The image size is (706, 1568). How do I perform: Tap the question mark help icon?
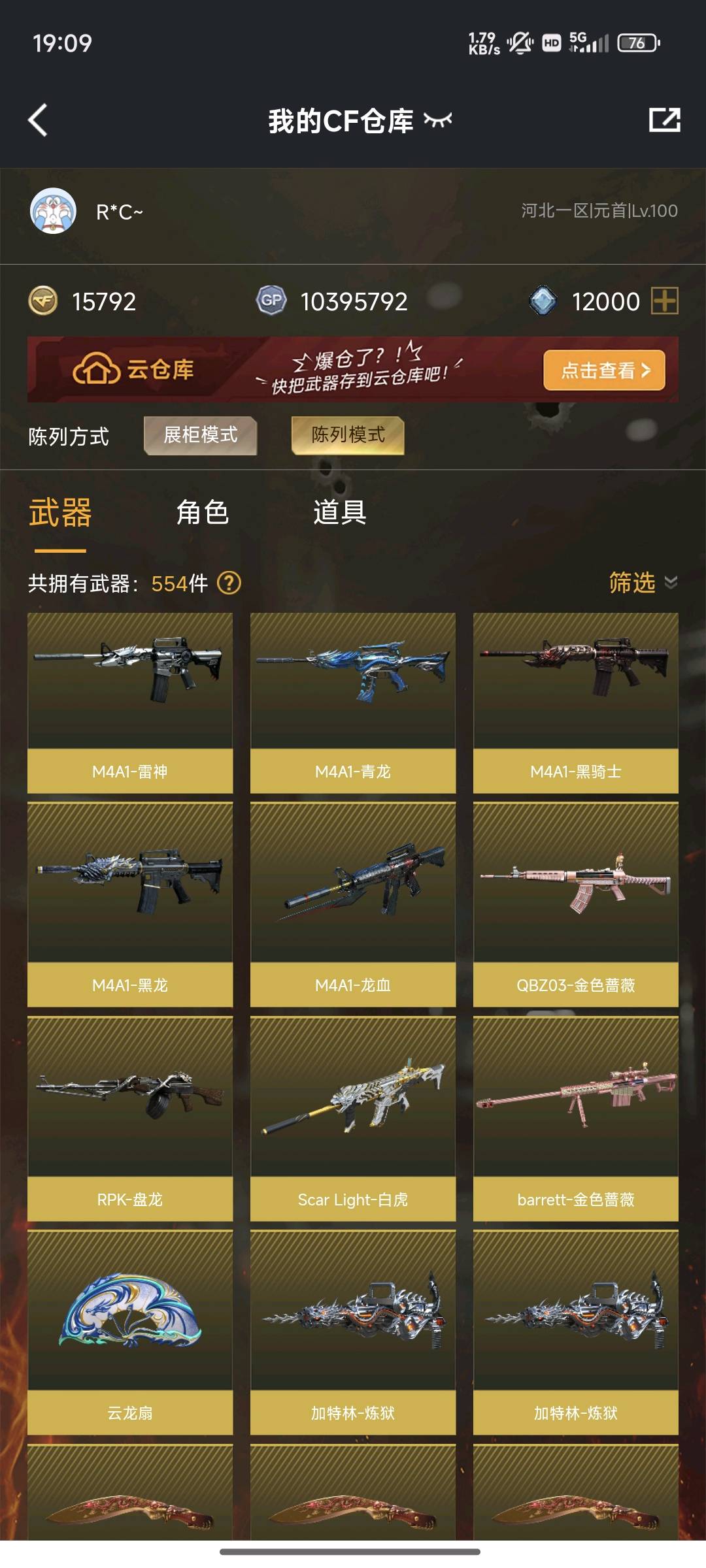[x=229, y=583]
